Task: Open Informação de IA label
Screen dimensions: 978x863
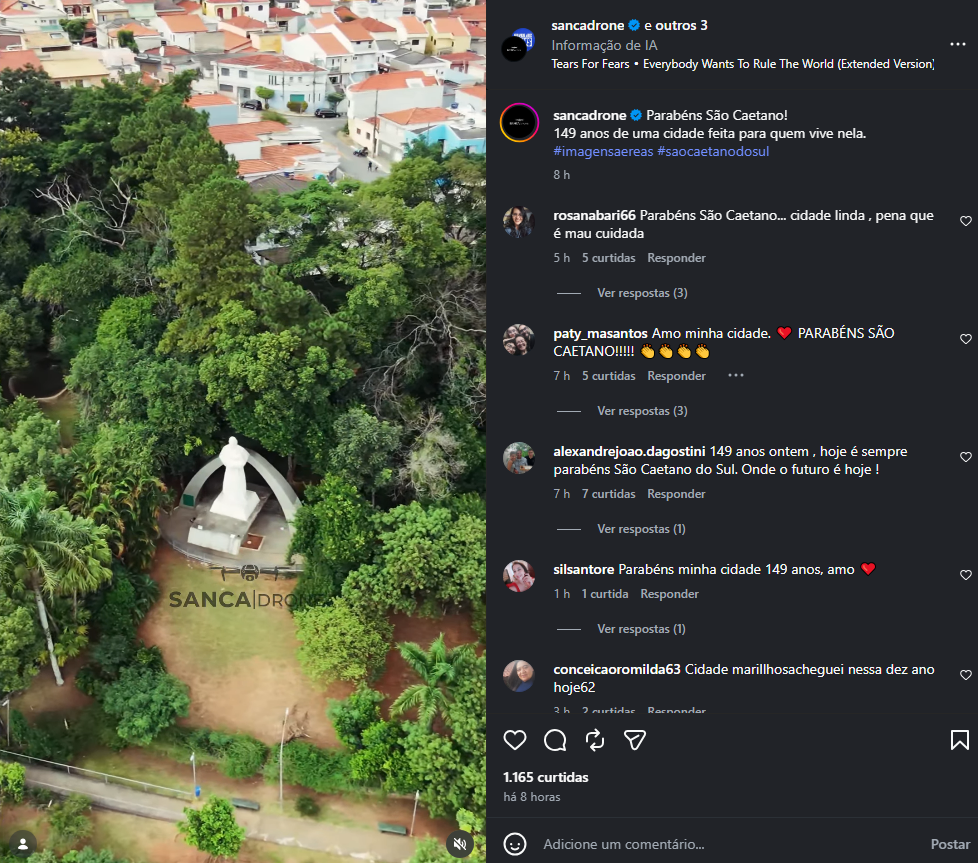Action: tap(604, 46)
